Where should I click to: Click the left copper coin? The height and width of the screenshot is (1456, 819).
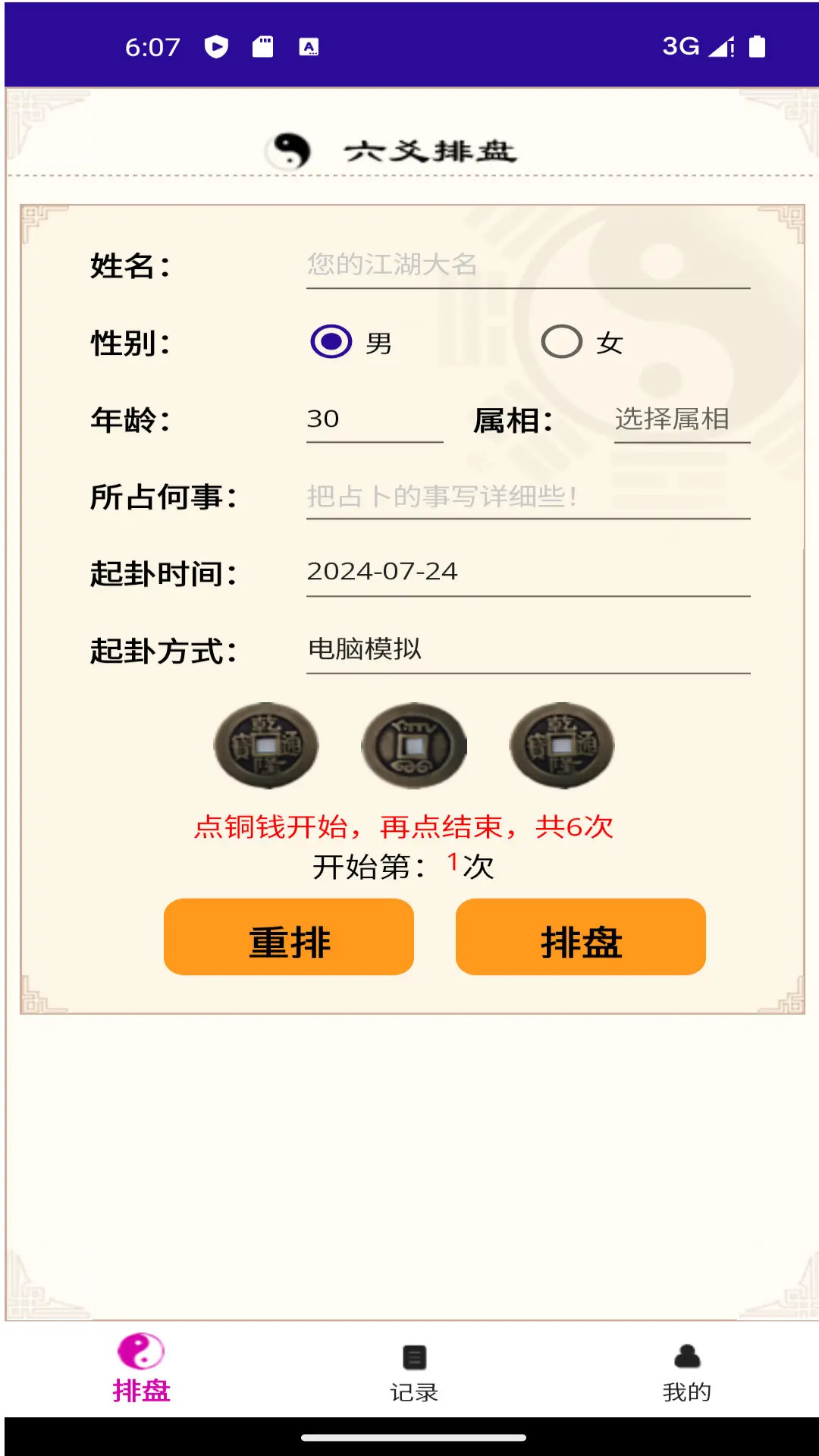tap(267, 746)
